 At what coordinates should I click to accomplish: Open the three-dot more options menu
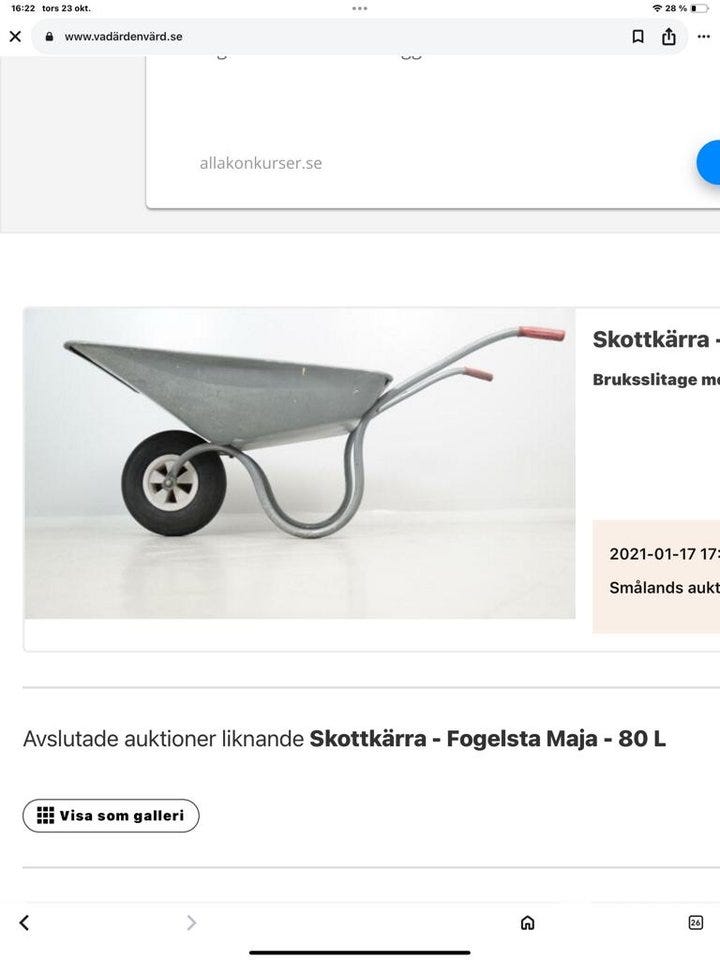703,36
